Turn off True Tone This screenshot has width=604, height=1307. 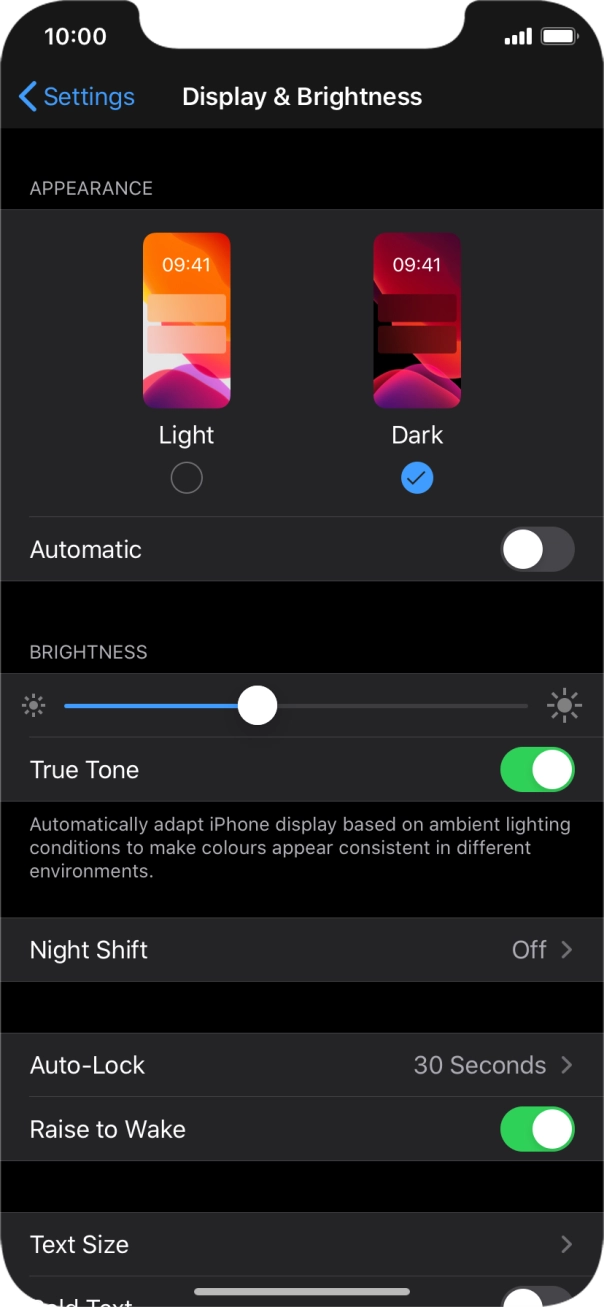pos(537,770)
